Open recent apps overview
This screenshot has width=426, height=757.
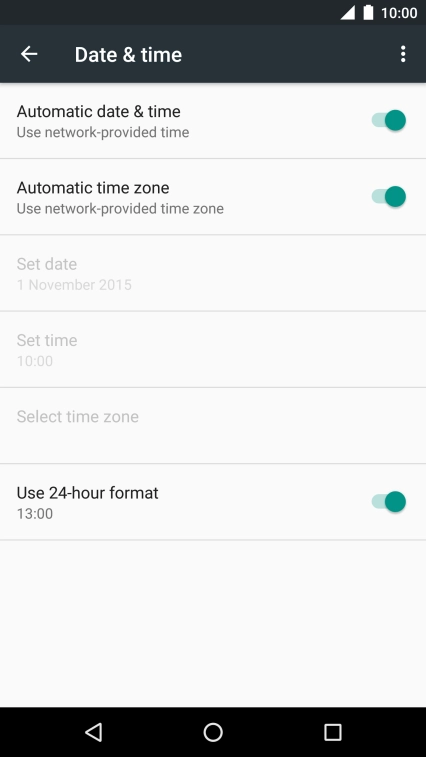pyautogui.click(x=332, y=732)
